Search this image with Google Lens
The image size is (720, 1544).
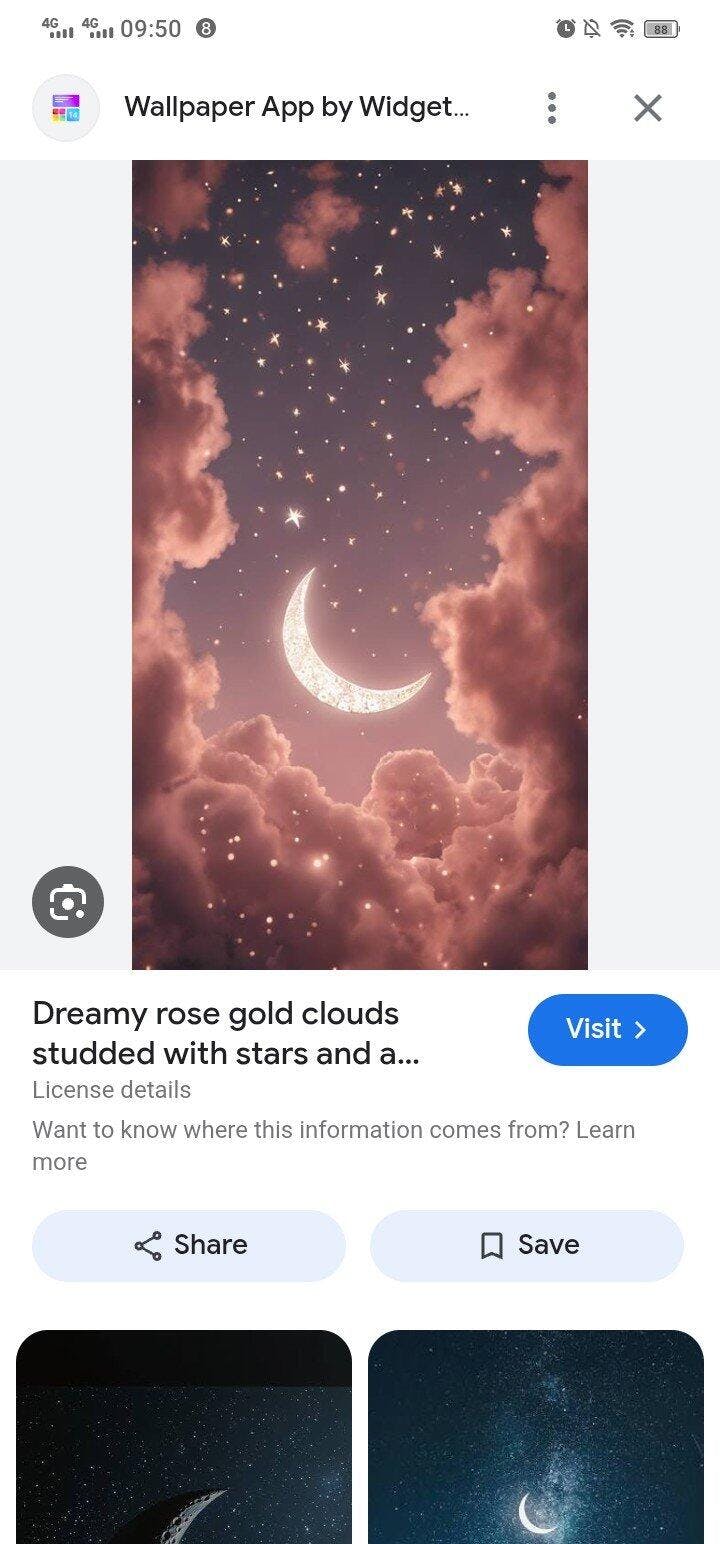[x=68, y=901]
